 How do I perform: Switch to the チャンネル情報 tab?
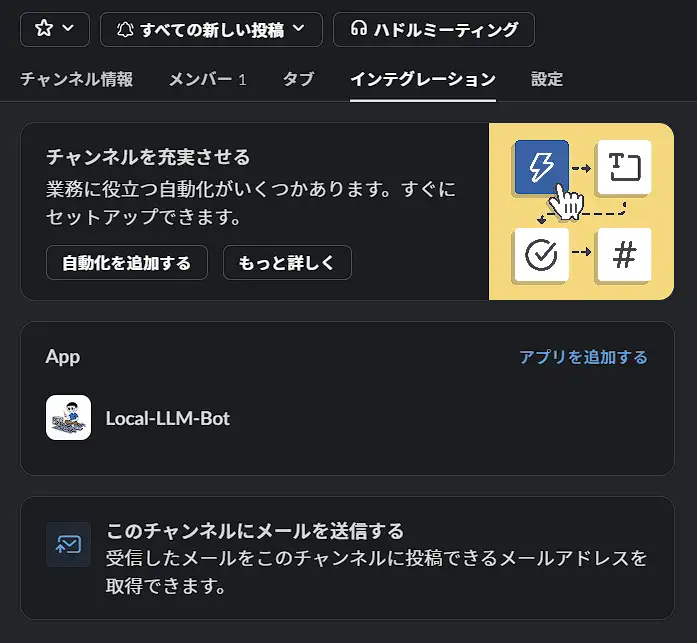[x=76, y=79]
